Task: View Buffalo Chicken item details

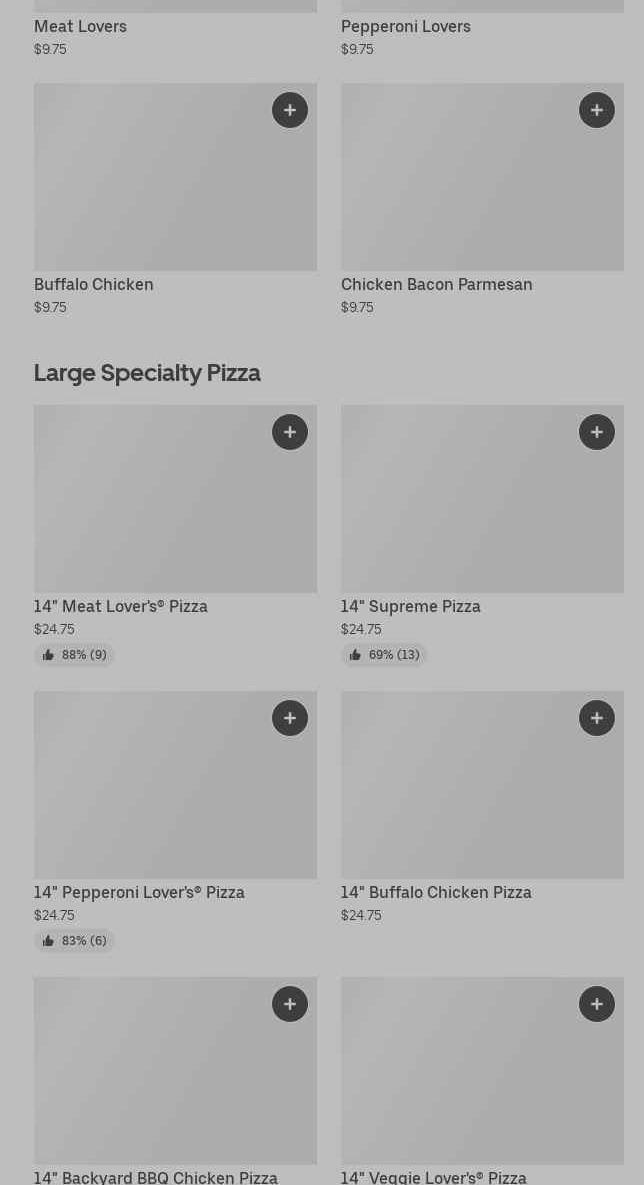Action: [150, 190]
